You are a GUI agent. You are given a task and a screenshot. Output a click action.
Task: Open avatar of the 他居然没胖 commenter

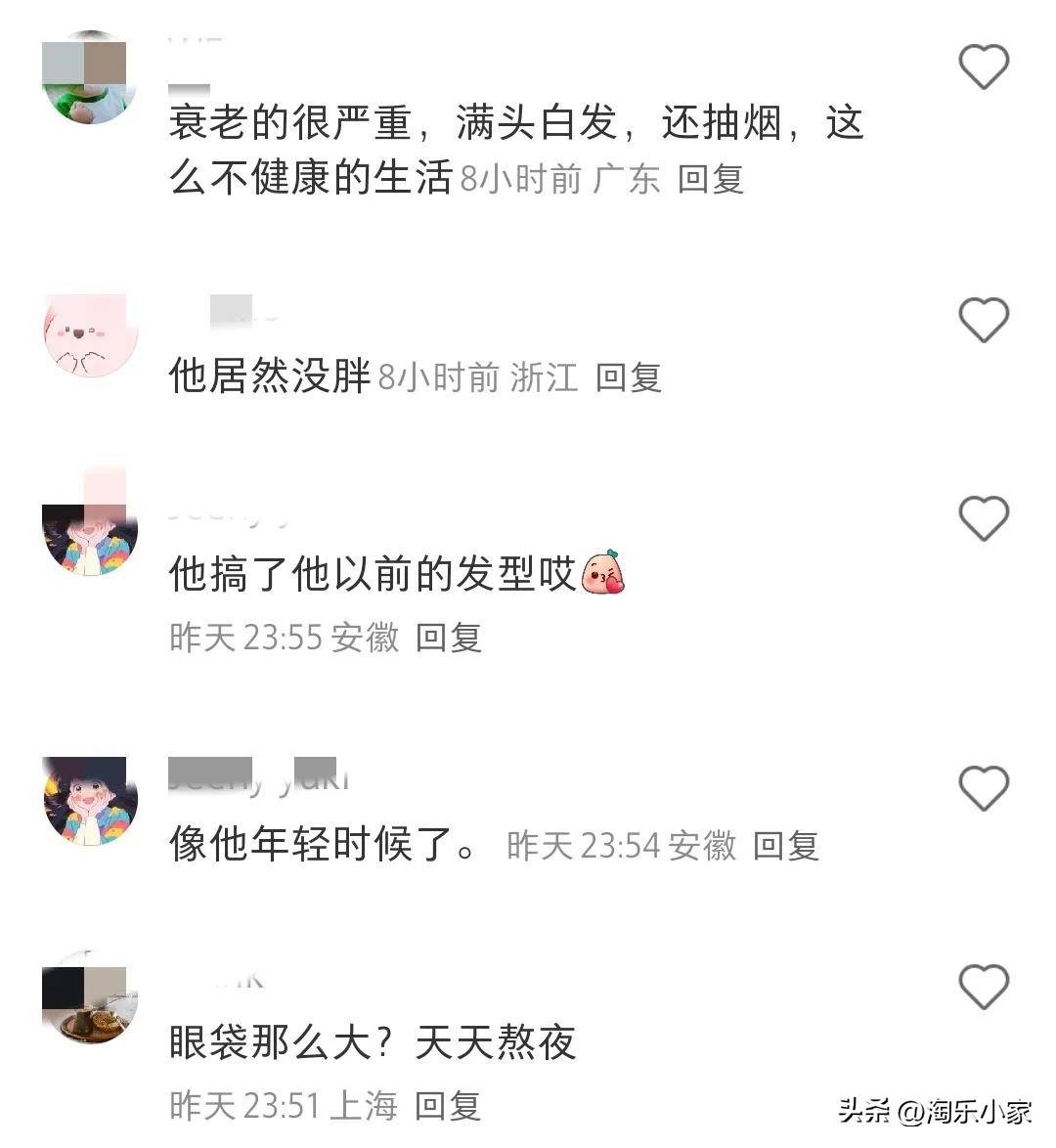[x=91, y=335]
